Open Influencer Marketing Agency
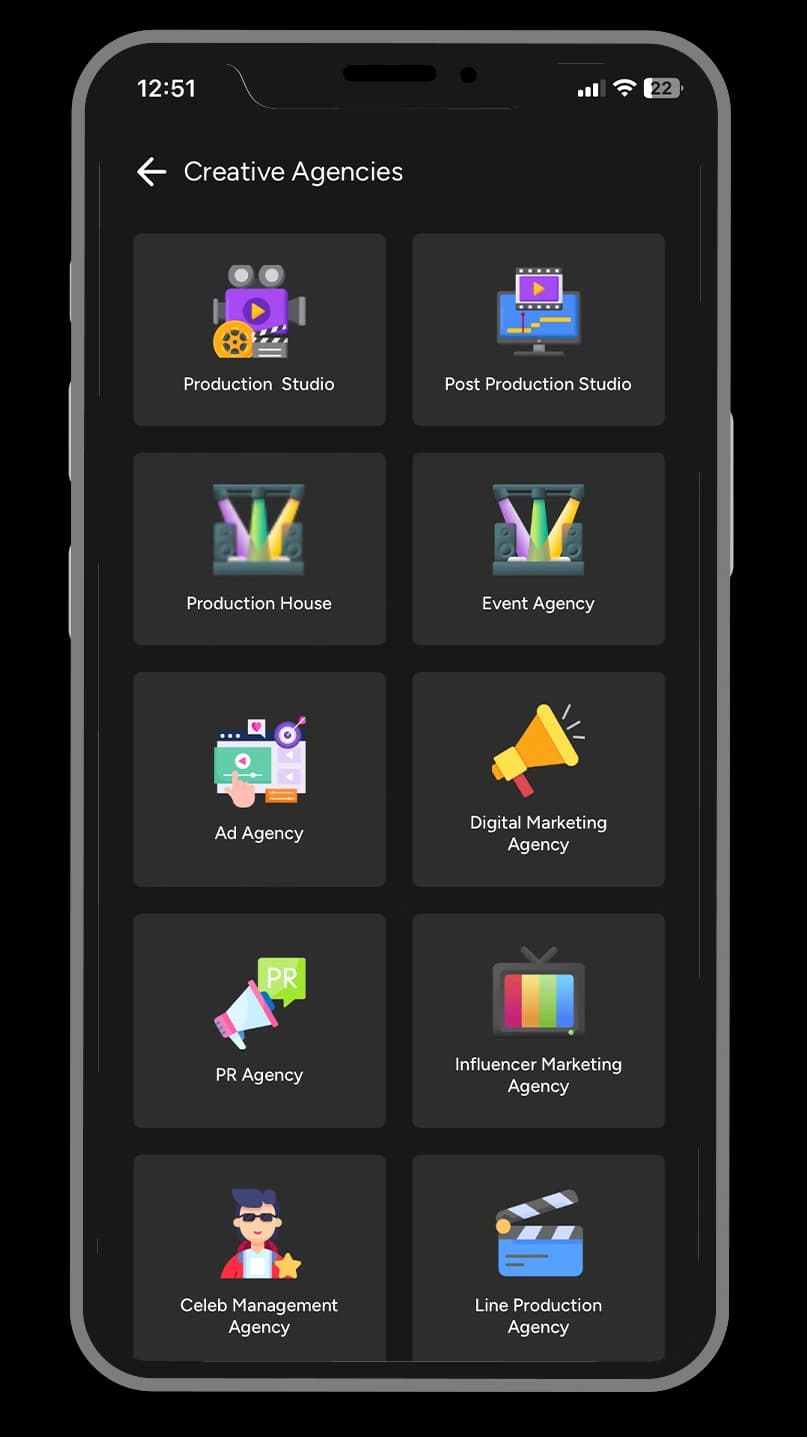This screenshot has height=1437, width=807. click(x=538, y=1020)
